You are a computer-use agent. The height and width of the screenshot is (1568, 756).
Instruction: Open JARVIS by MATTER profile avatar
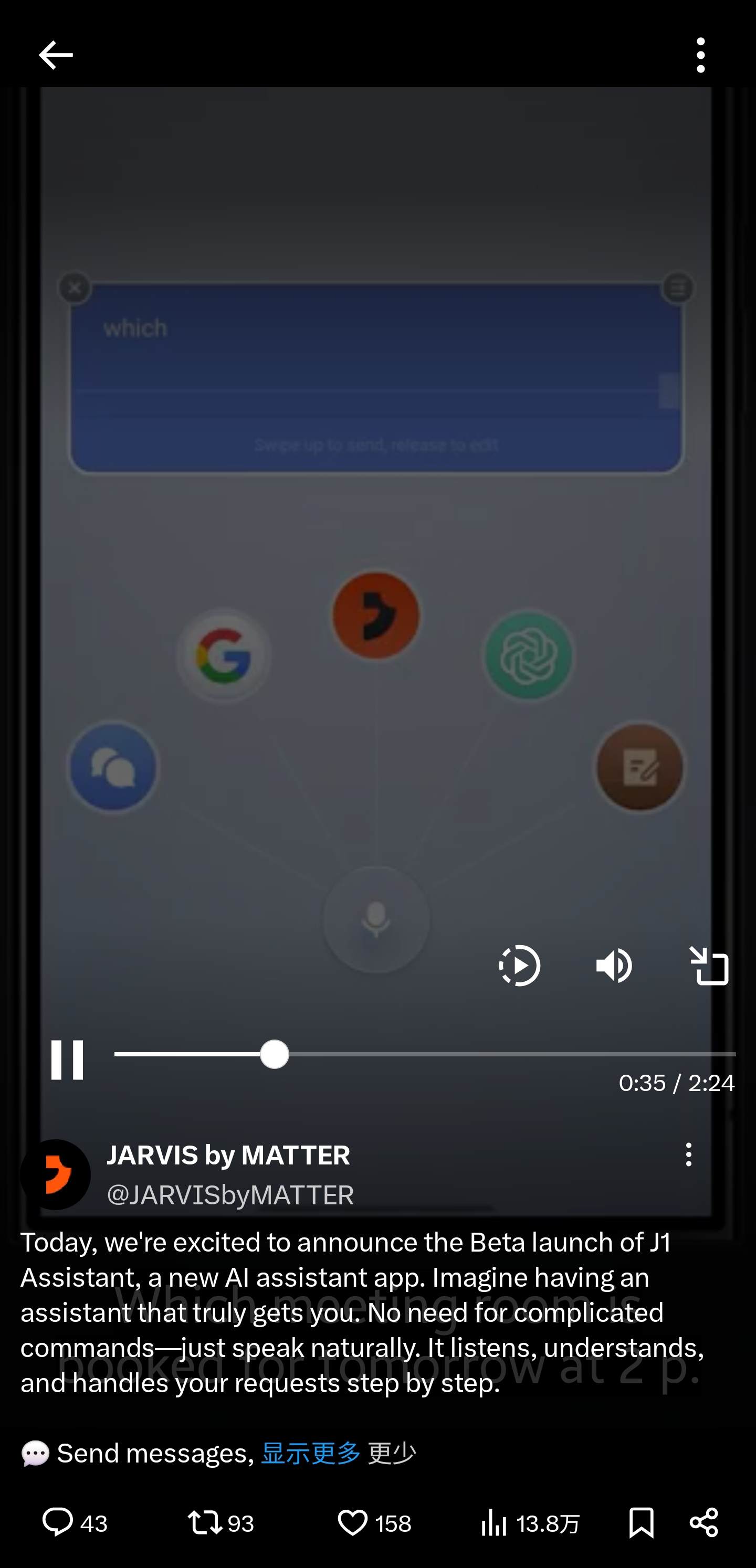tap(56, 1174)
